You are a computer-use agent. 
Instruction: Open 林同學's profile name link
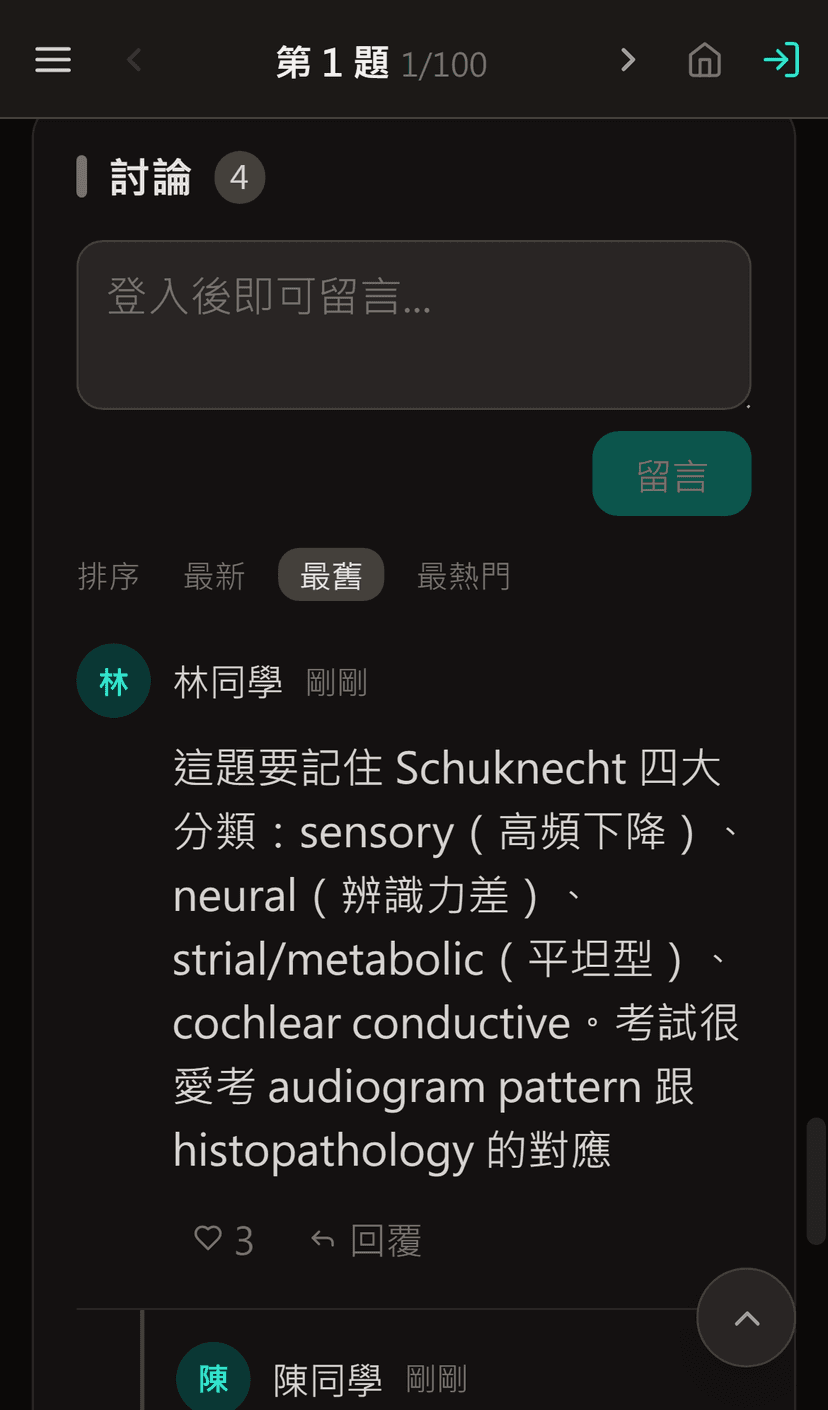227,681
